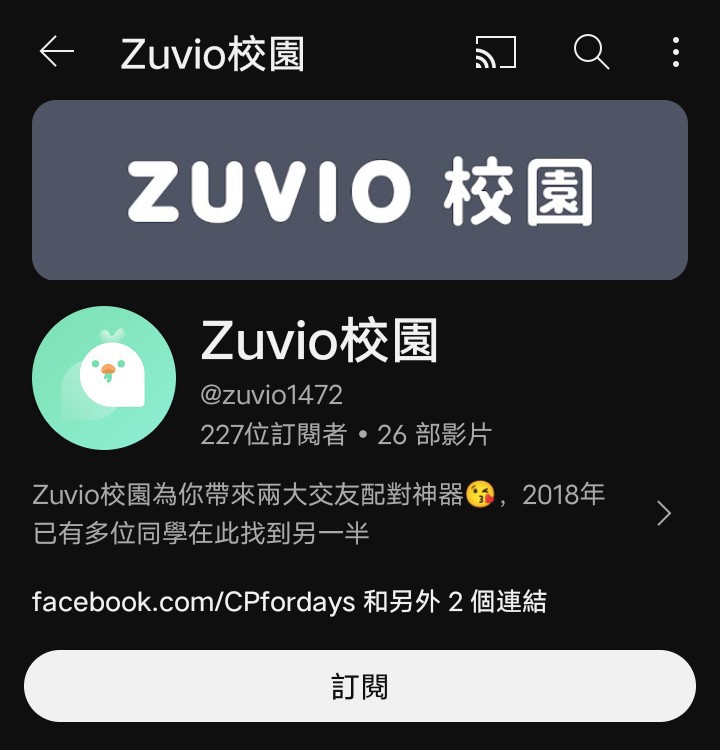Screen dimensions: 720x750
Task: Tap the chevron to view channel details
Action: [664, 514]
